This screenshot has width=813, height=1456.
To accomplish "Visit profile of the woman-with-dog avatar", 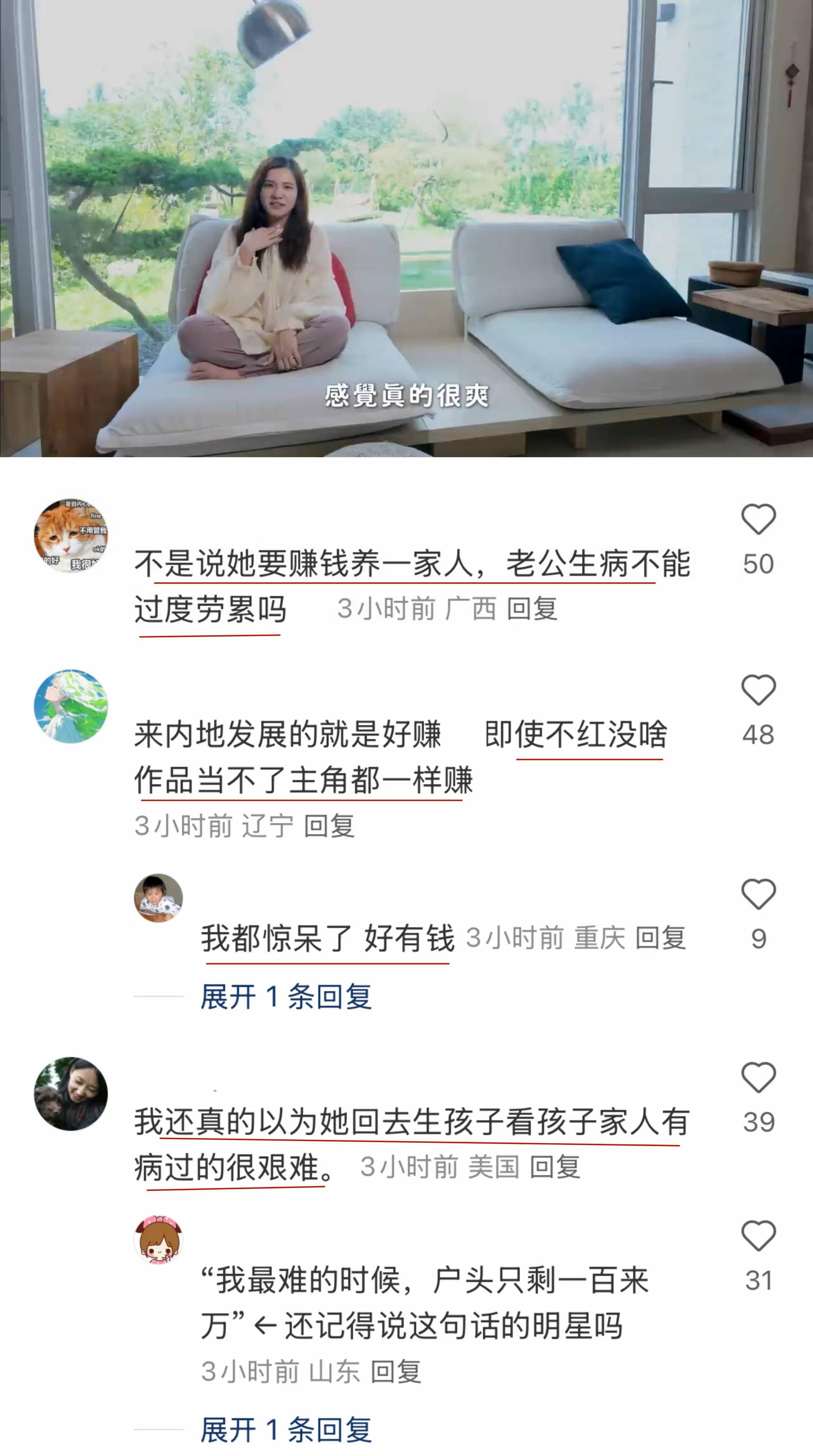I will (71, 1093).
